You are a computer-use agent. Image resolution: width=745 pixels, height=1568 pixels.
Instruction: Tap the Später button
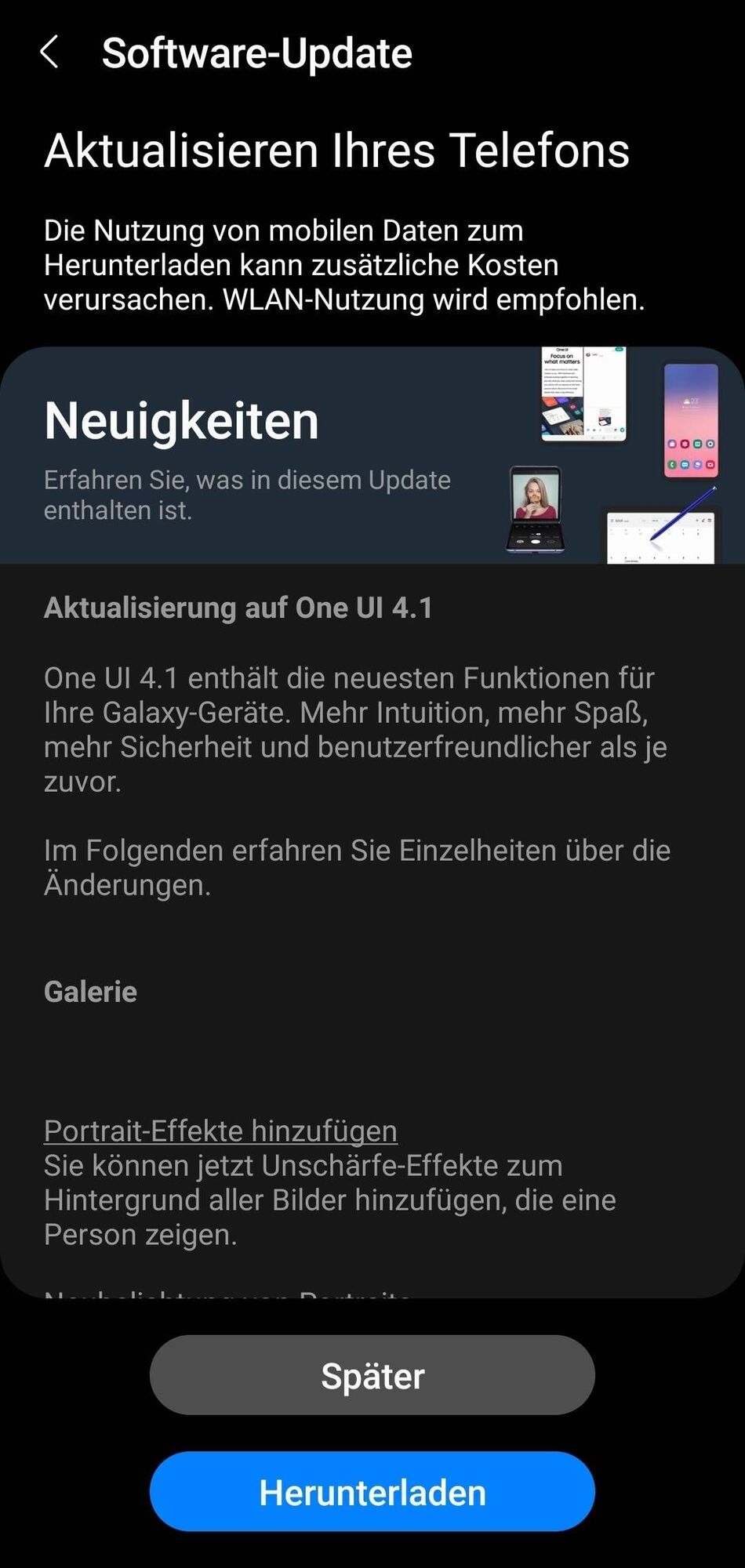tap(372, 1376)
